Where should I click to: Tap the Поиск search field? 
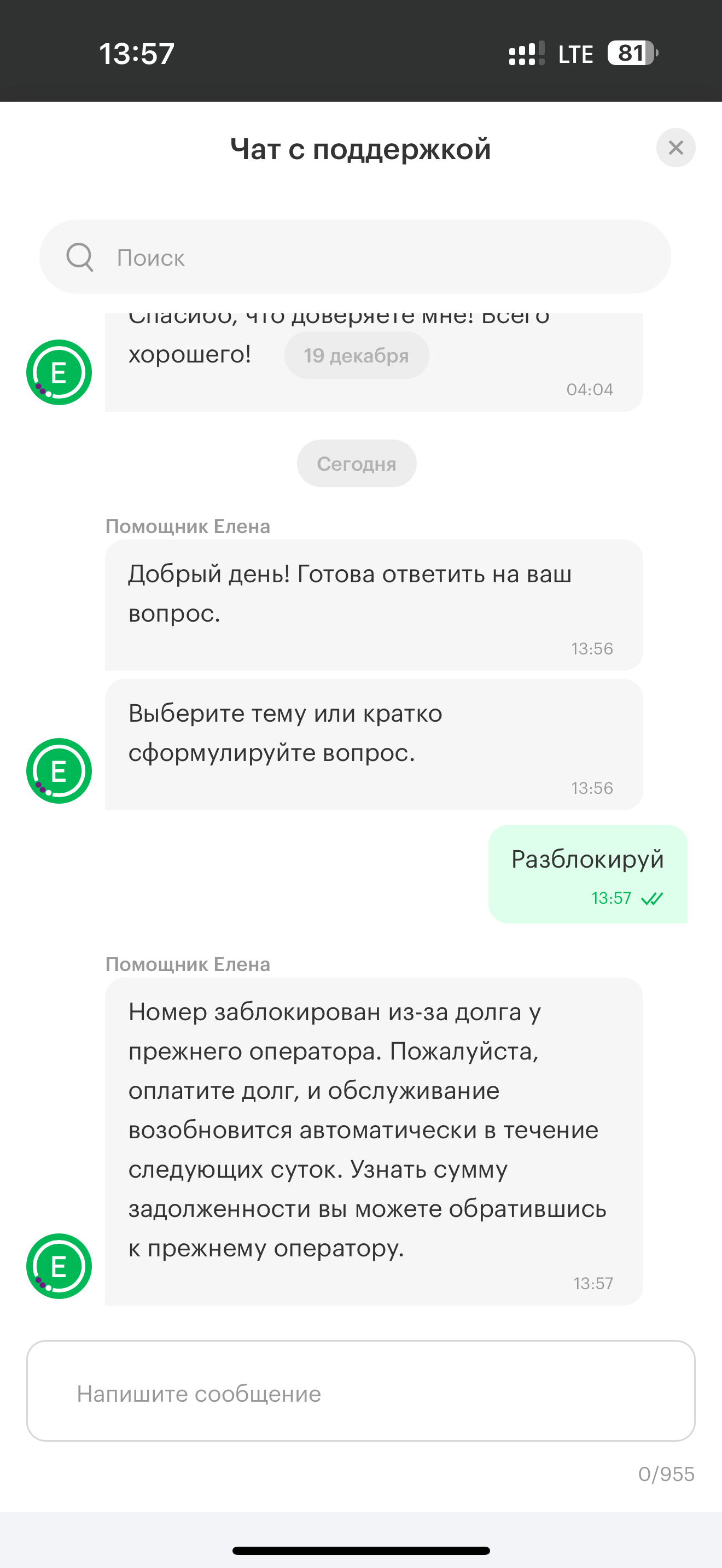[x=355, y=257]
